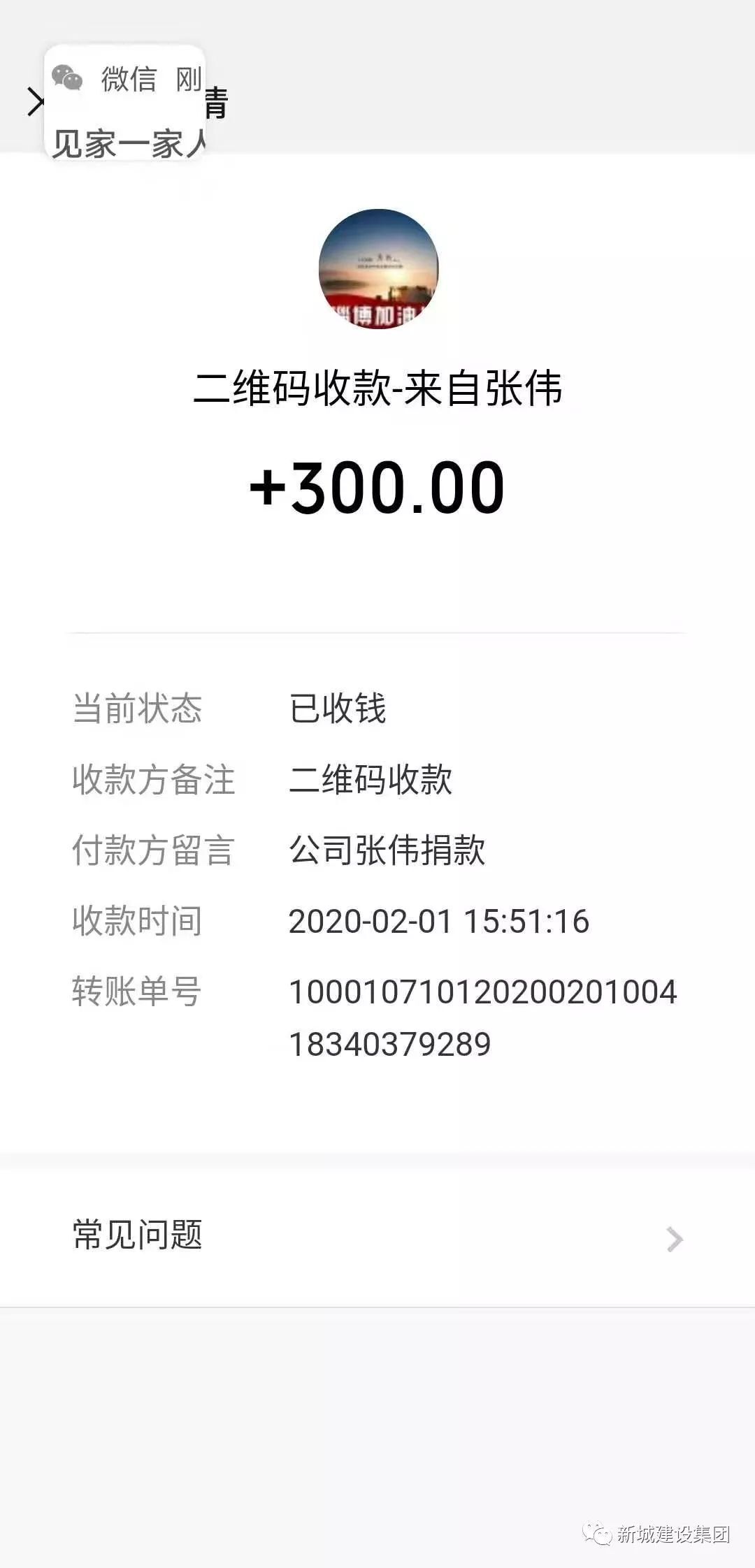Open the 常见问题 row
This screenshot has height=1568, width=755.
(377, 1237)
